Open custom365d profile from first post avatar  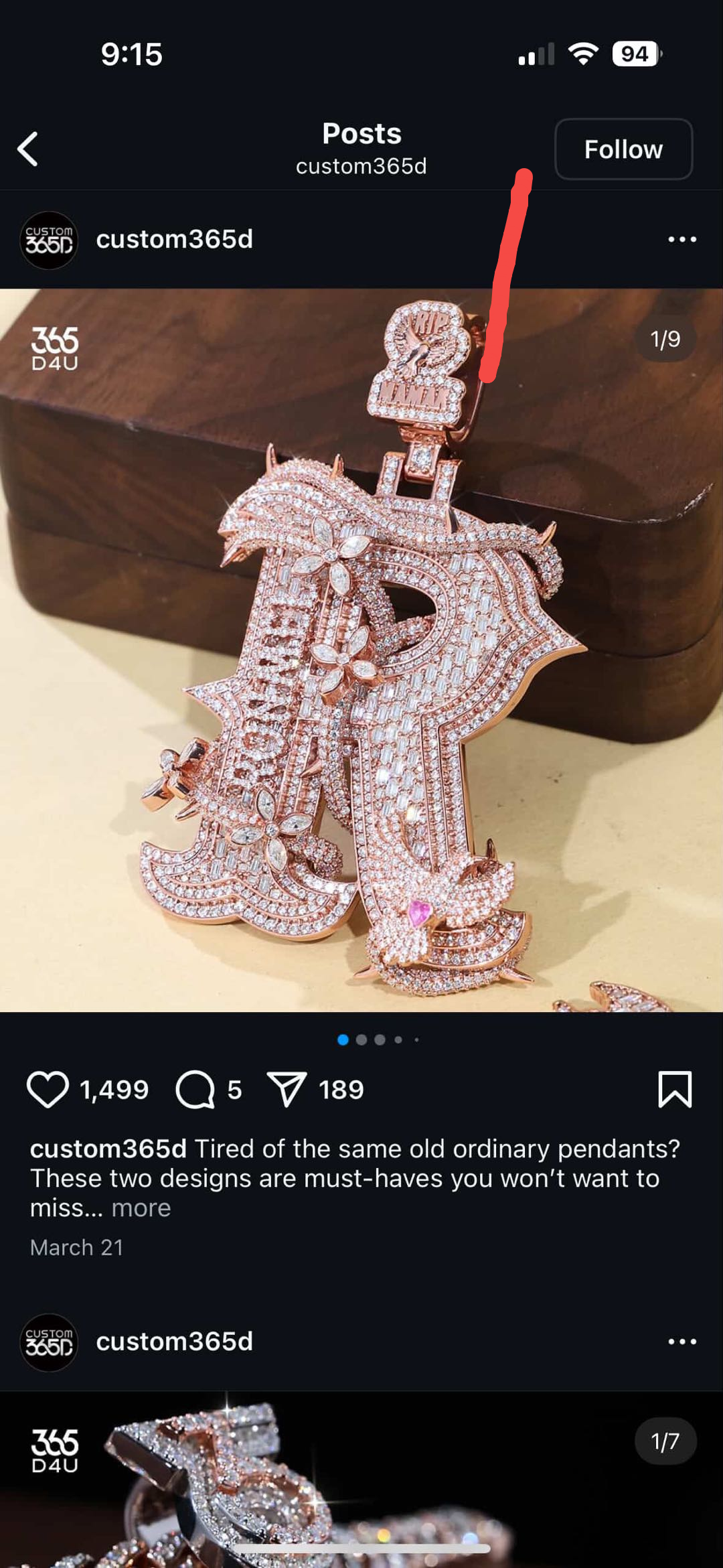coord(49,240)
